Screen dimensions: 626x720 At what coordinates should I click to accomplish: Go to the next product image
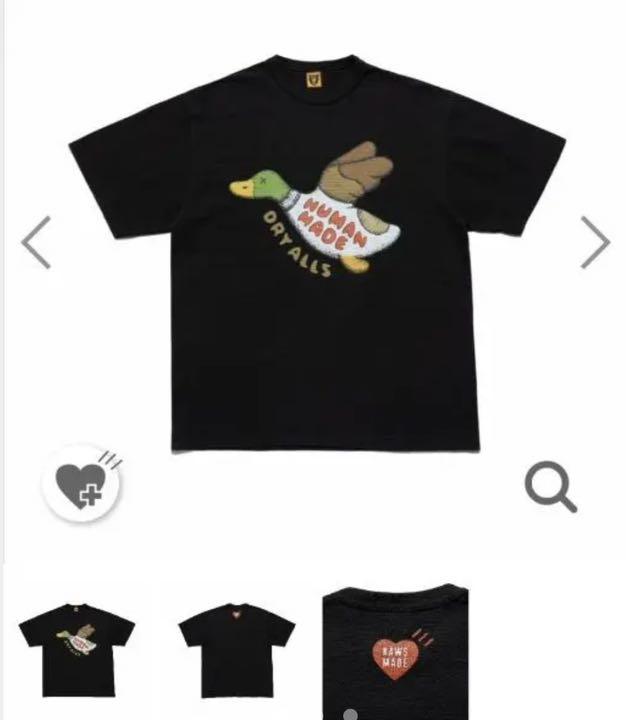pos(595,242)
